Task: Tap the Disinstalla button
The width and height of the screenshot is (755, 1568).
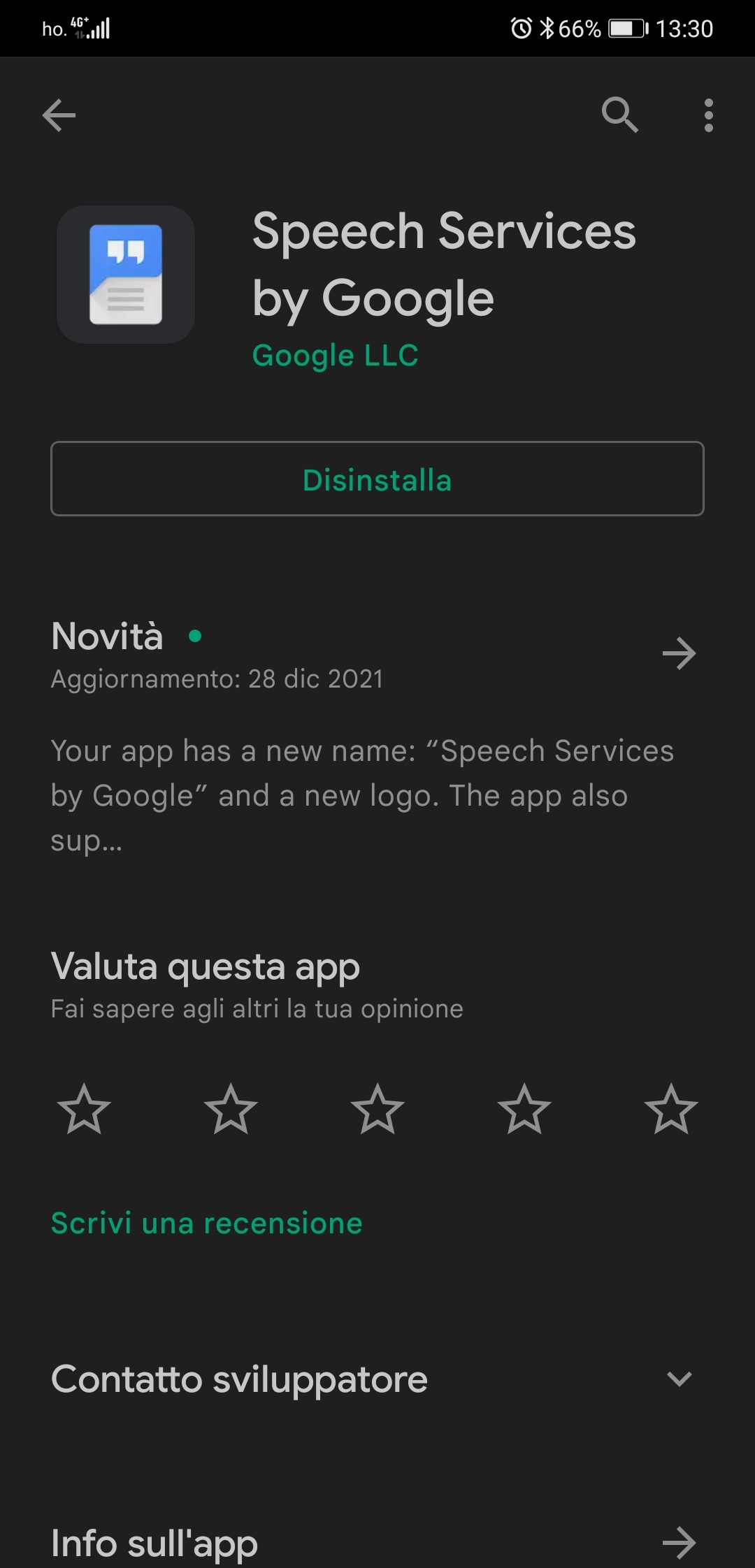Action: click(377, 479)
